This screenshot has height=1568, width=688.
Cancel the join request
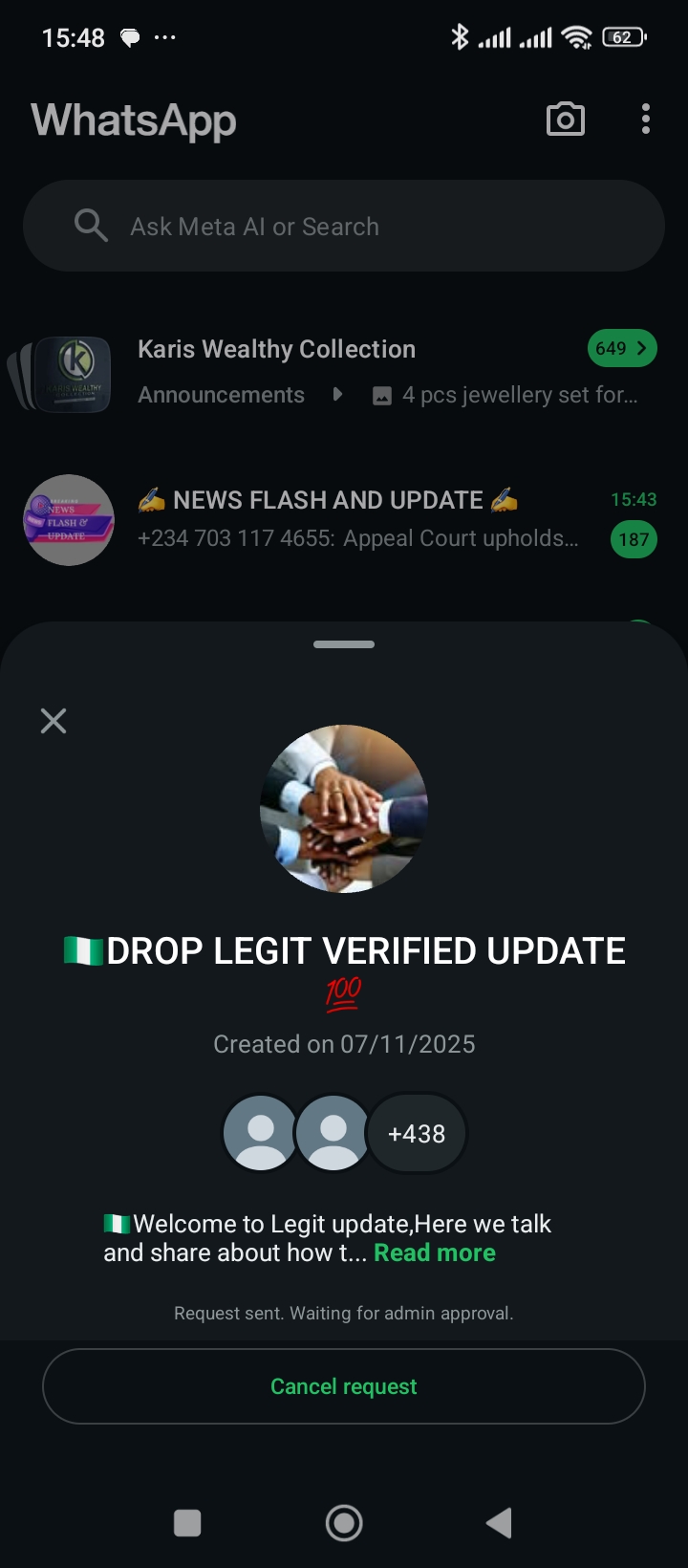pos(344,1386)
